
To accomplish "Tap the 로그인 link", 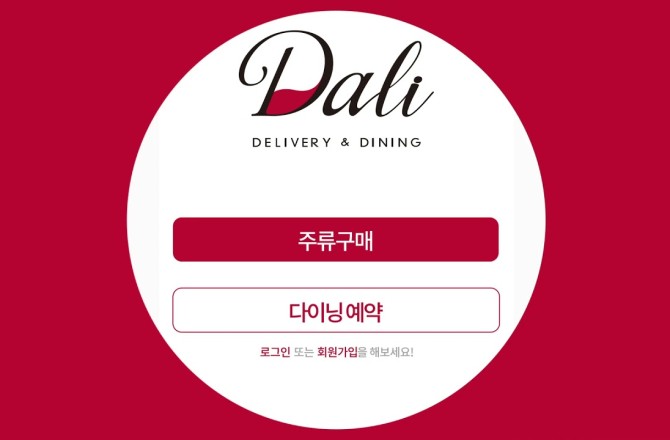I will [x=274, y=353].
